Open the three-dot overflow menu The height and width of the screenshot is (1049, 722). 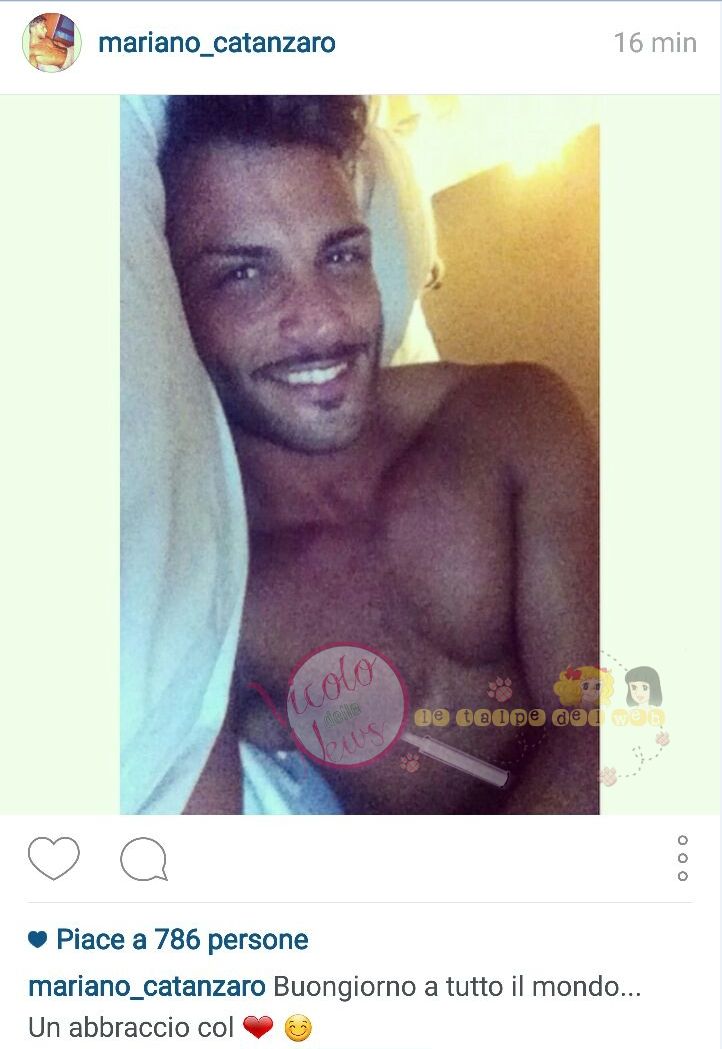click(x=683, y=858)
